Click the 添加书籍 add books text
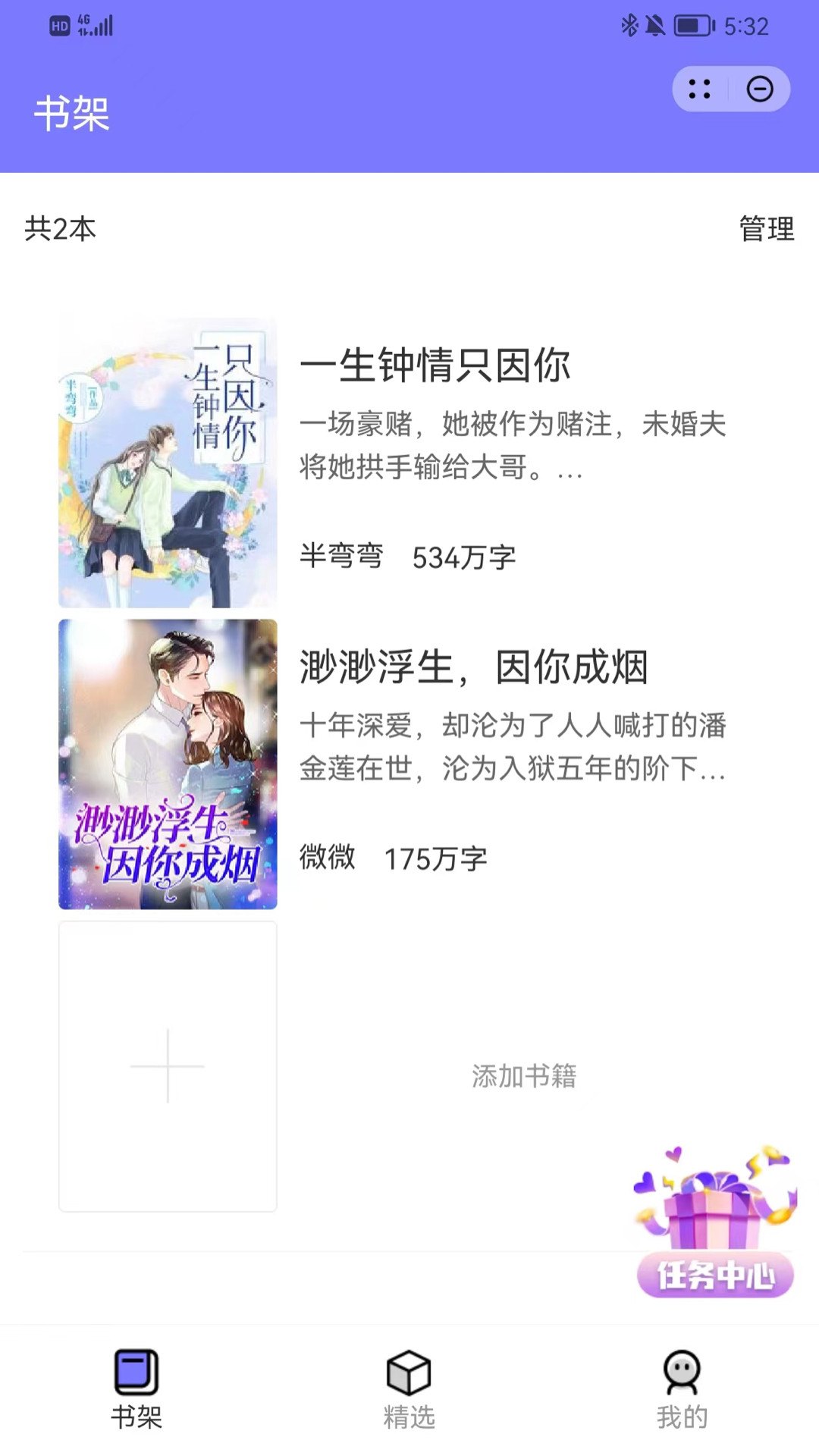 pyautogui.click(x=526, y=1075)
